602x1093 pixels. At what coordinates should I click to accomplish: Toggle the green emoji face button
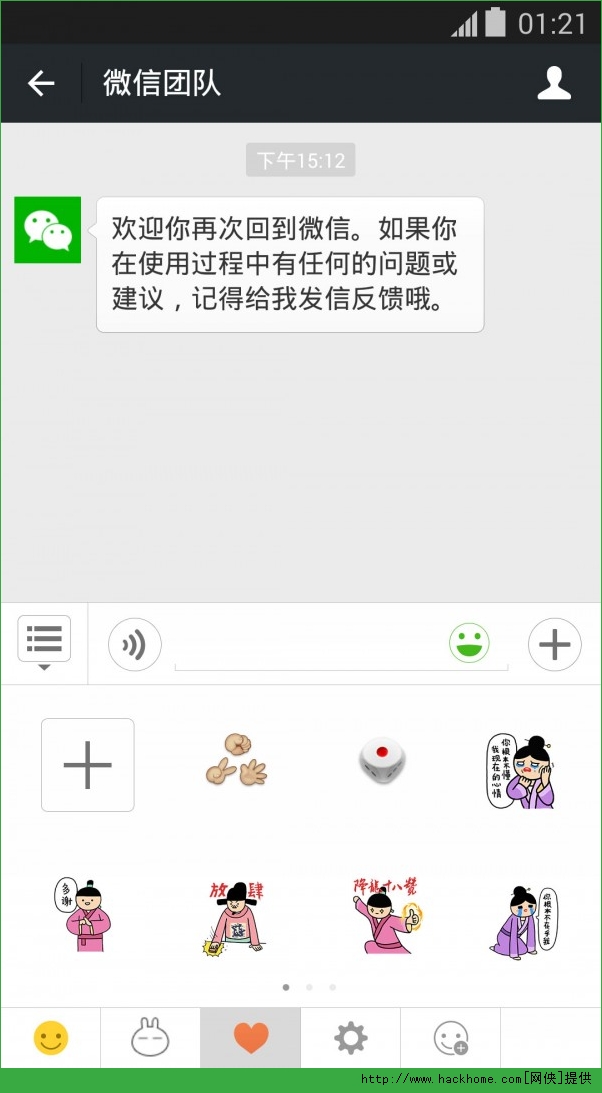click(469, 643)
